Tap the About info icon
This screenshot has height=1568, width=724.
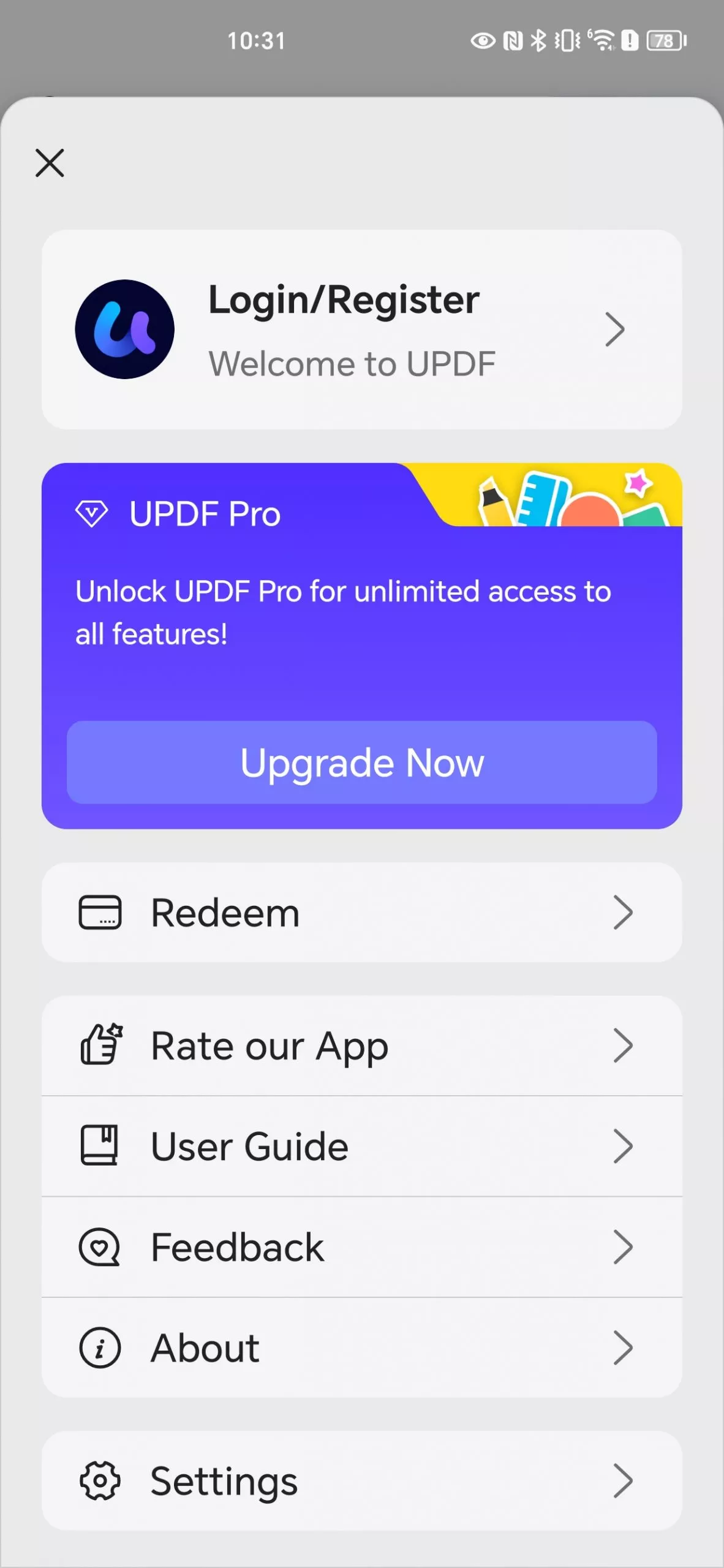tap(101, 1347)
